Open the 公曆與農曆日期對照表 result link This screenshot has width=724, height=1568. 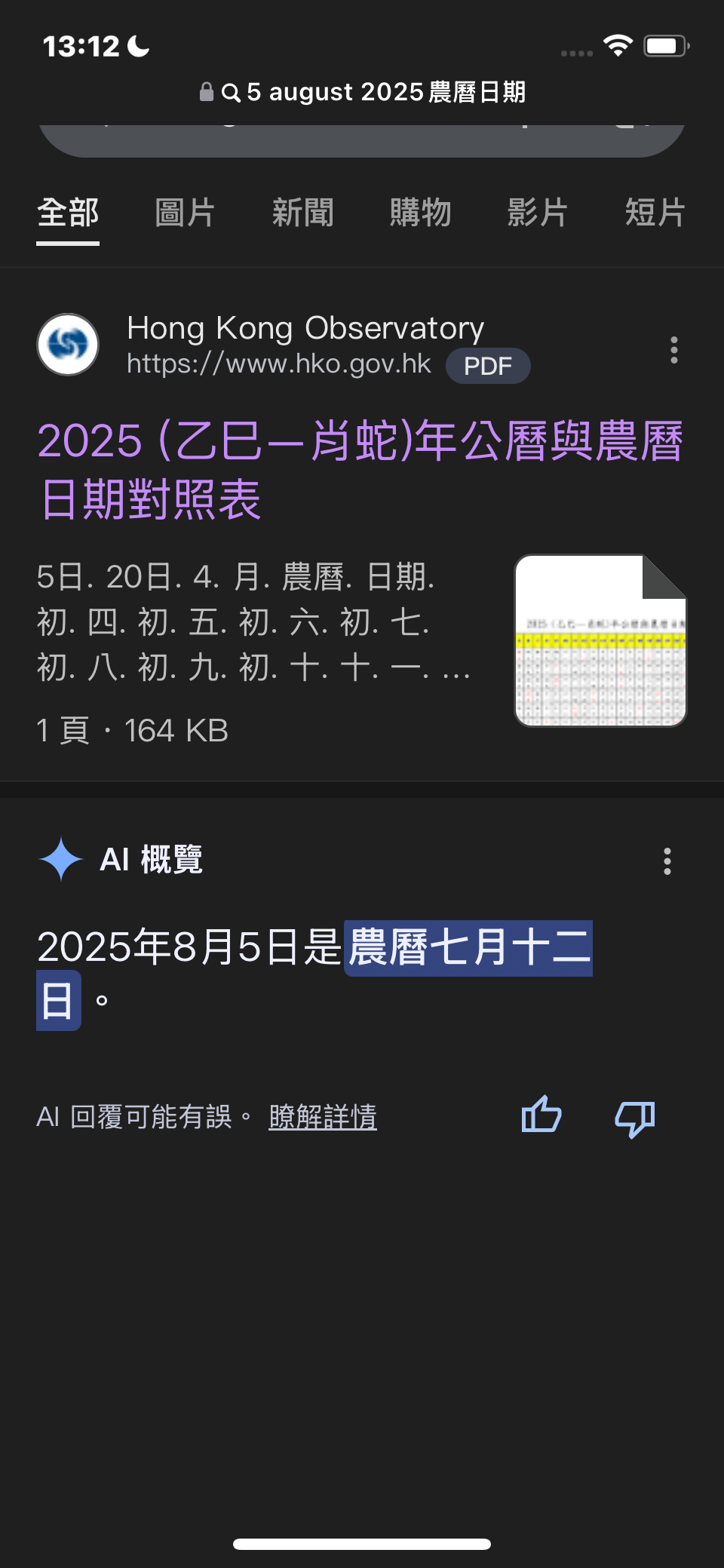(360, 470)
